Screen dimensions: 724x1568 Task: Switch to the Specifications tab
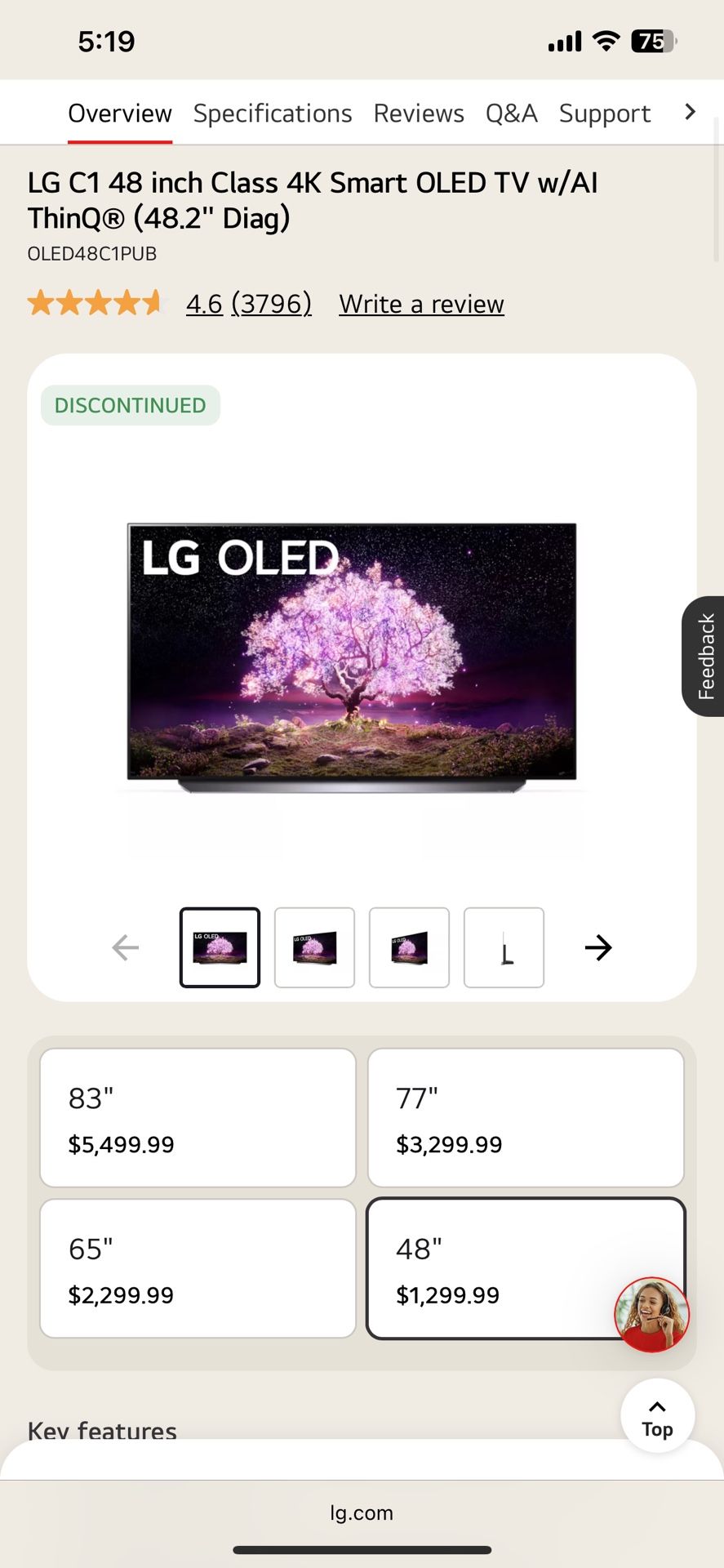click(273, 113)
